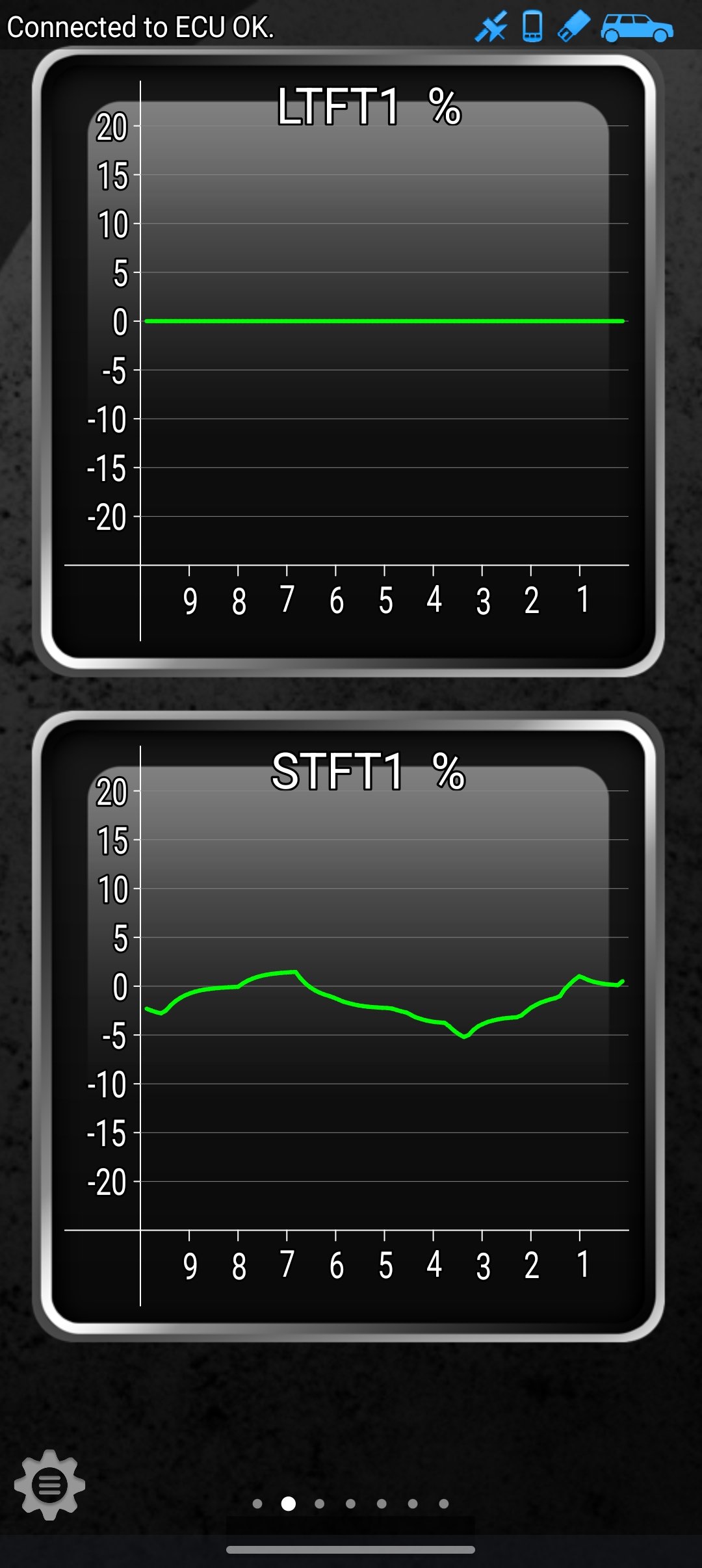Tap the green STFT1 trace line
Screen dimensions: 702x1568
[x=286, y=973]
